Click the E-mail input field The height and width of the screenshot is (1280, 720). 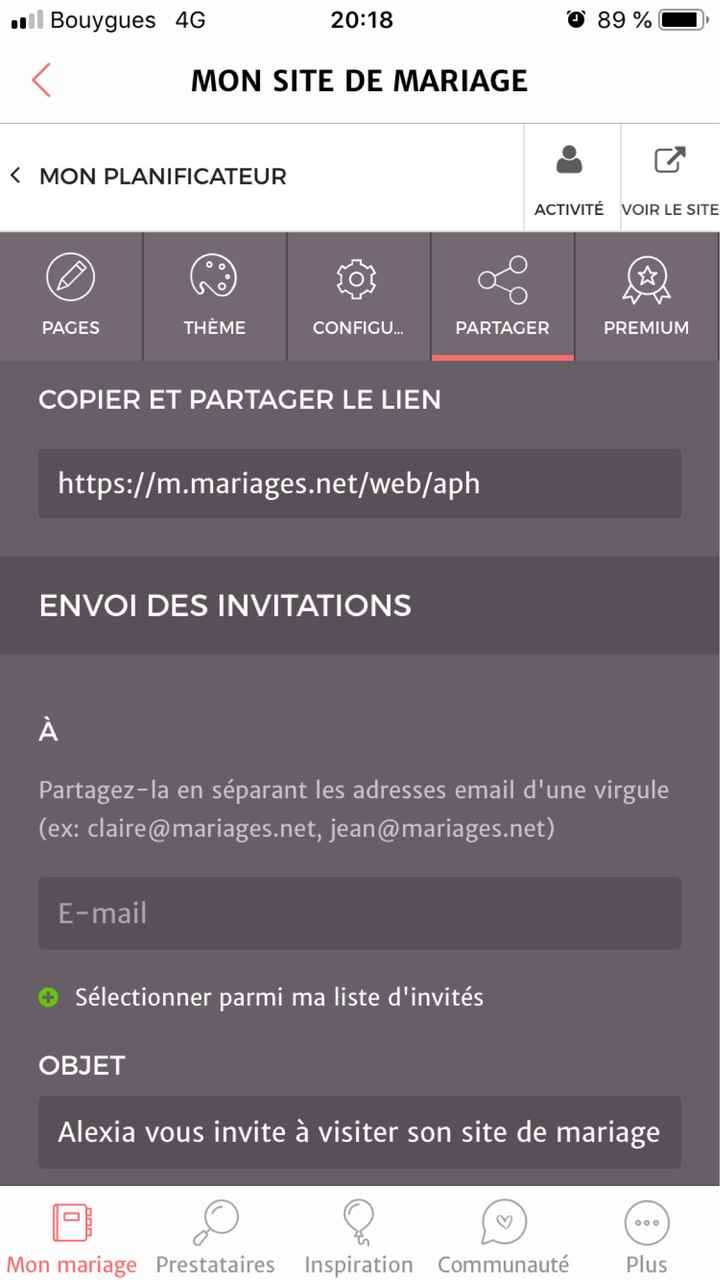pos(360,913)
